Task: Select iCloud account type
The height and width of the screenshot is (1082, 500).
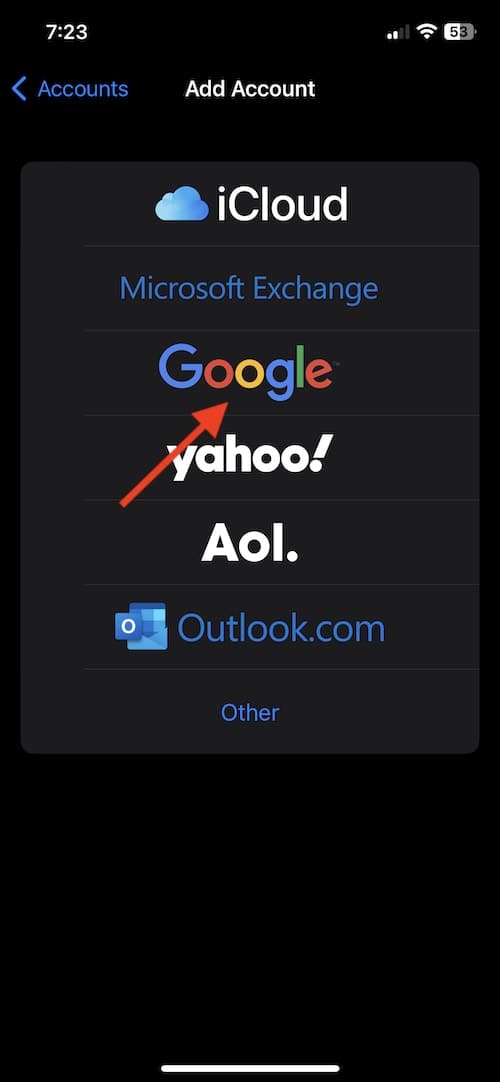Action: [250, 204]
